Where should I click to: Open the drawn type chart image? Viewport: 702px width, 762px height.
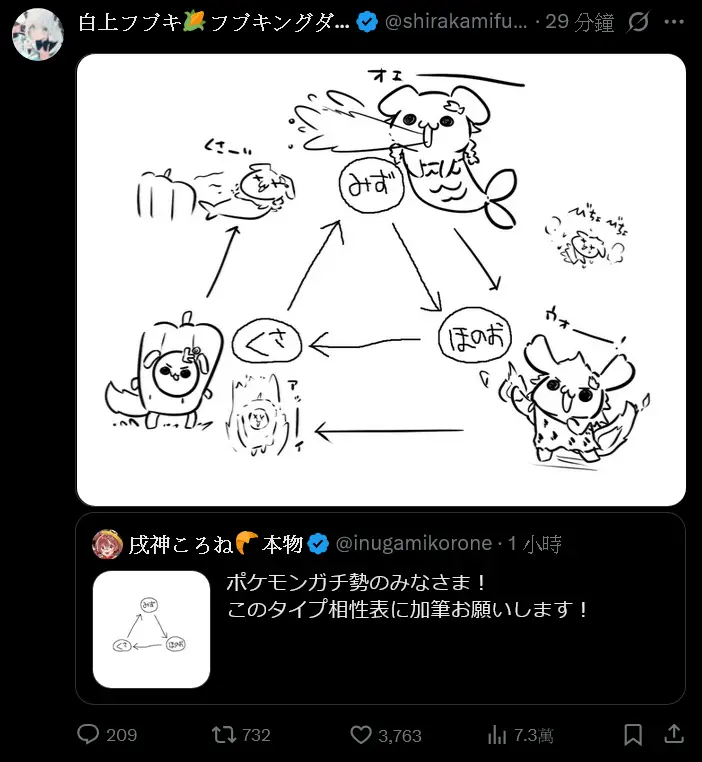[x=381, y=280]
